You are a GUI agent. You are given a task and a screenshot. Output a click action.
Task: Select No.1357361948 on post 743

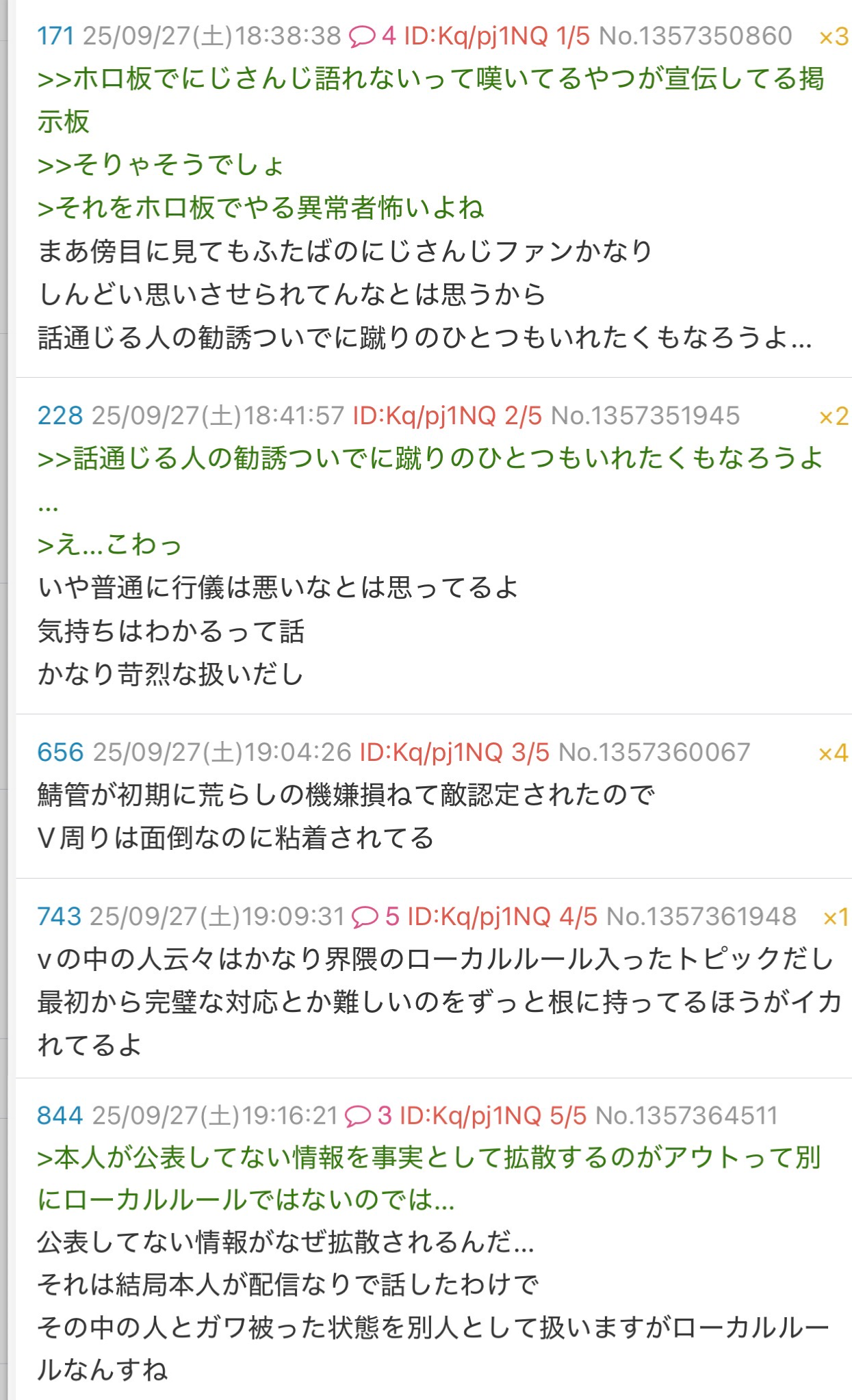(701, 916)
